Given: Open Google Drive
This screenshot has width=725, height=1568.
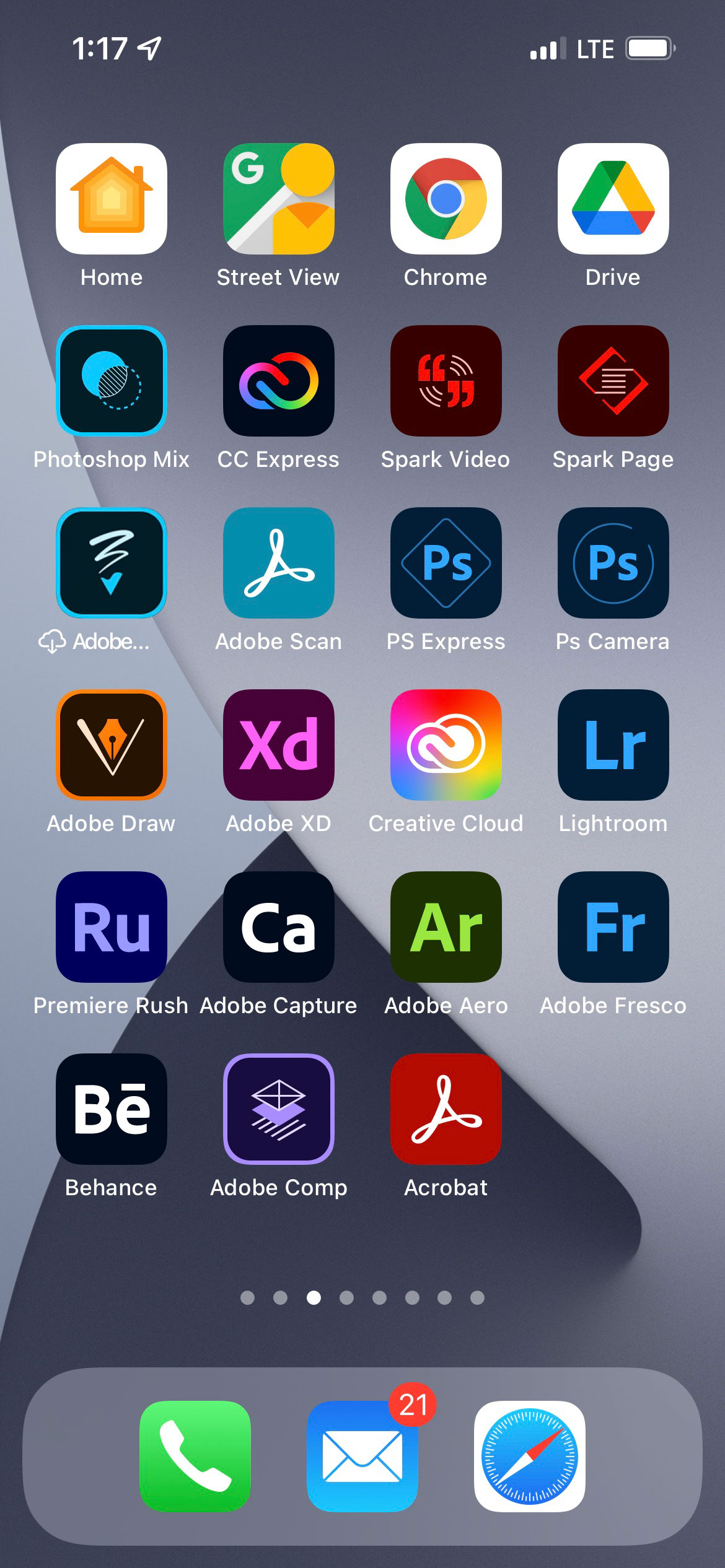Looking at the screenshot, I should point(613,199).
